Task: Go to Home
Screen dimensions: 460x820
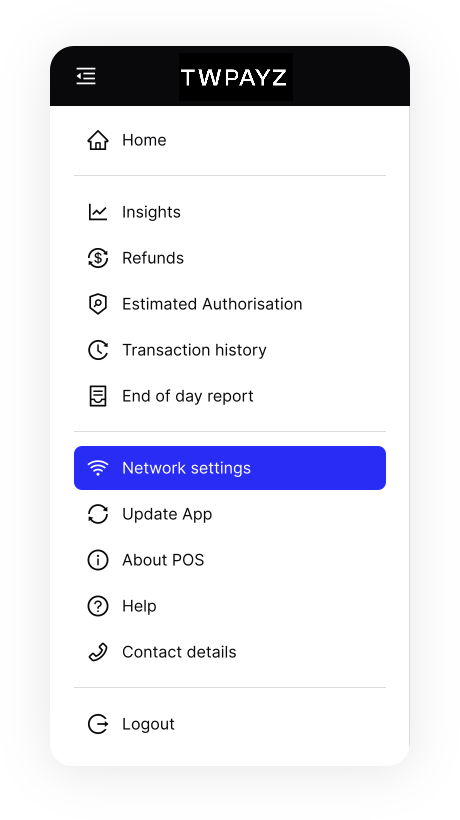Action: pyautogui.click(x=229, y=140)
